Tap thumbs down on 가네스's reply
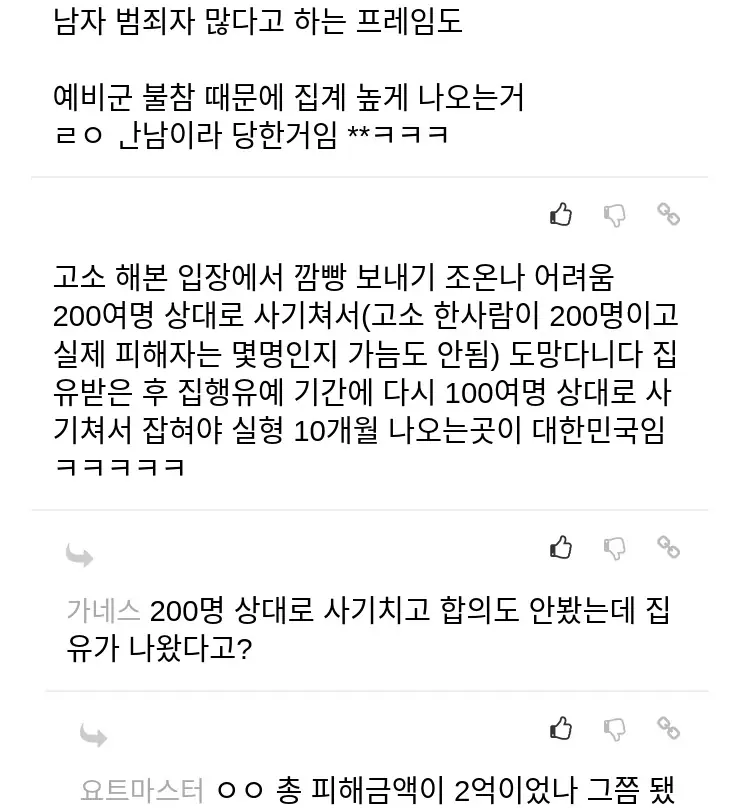Viewport: 740px width, 808px height. [x=615, y=547]
